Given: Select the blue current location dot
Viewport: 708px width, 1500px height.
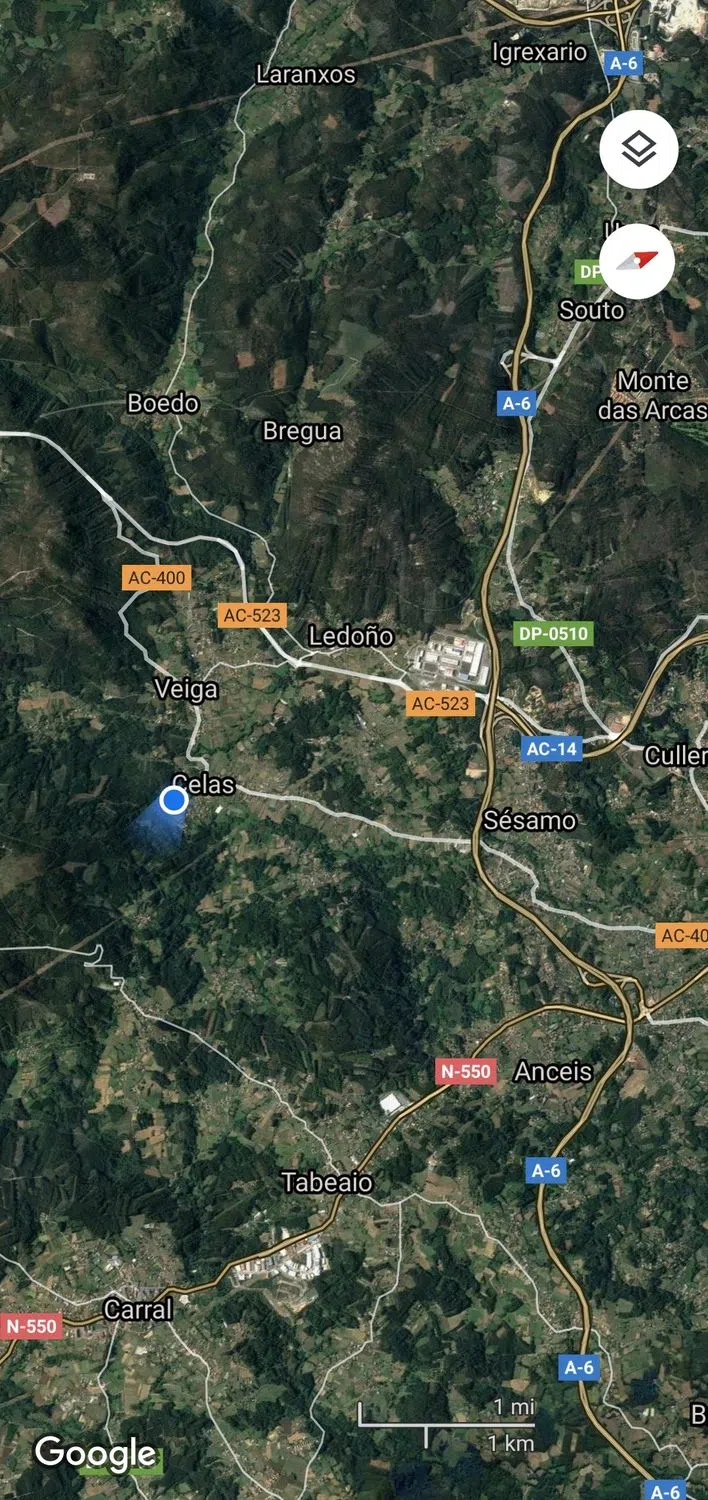Looking at the screenshot, I should click(x=174, y=800).
